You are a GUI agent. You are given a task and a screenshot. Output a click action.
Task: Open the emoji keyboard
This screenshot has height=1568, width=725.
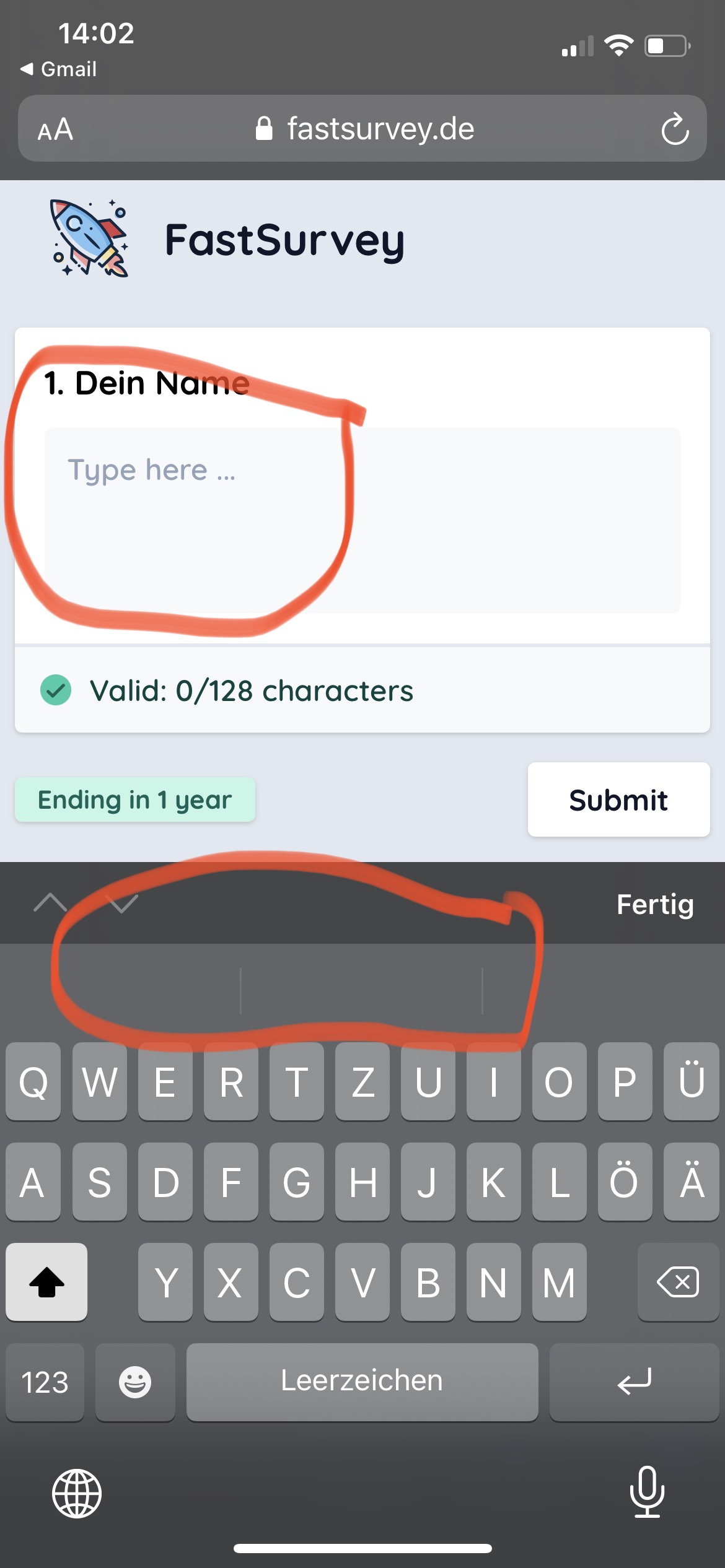point(135,1382)
